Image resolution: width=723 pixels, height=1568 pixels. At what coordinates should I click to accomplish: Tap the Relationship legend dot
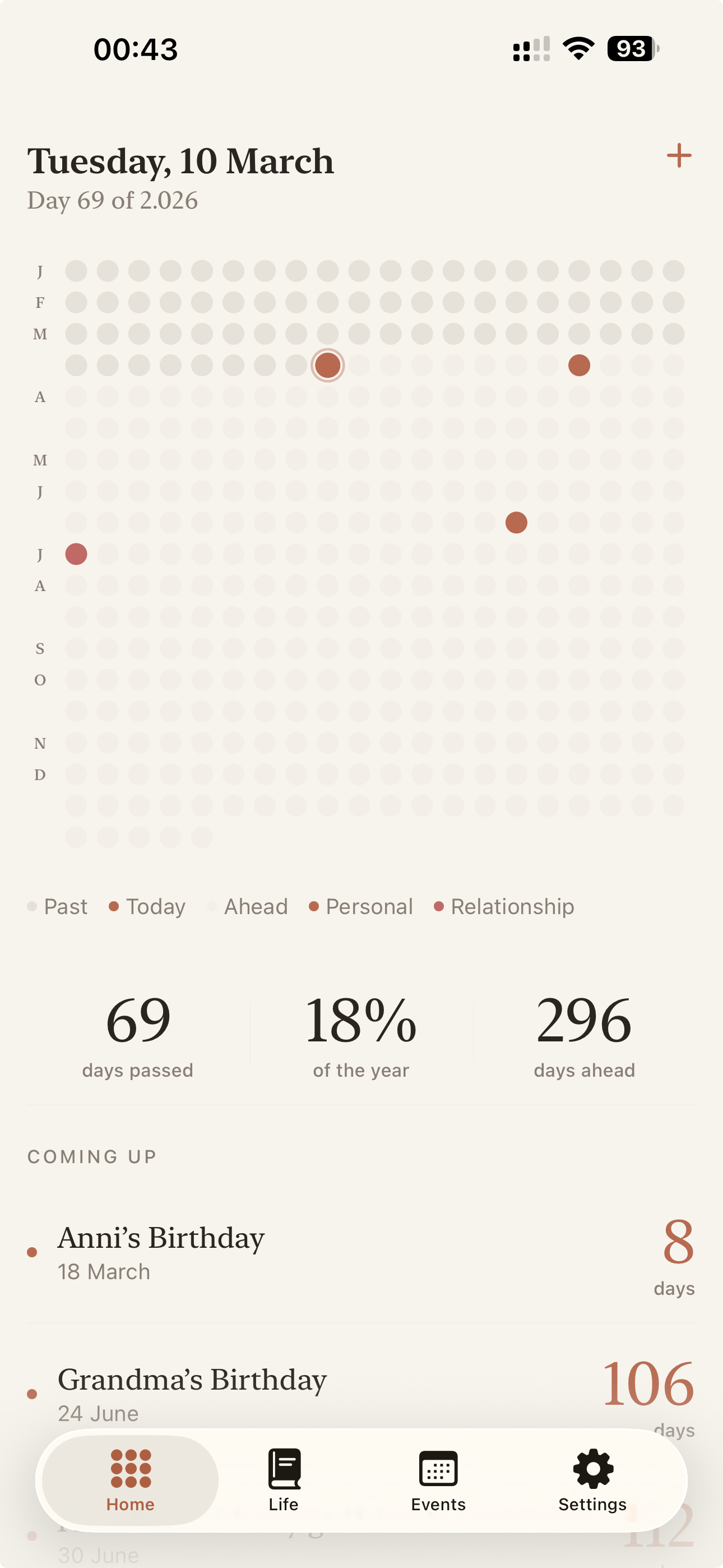(439, 906)
